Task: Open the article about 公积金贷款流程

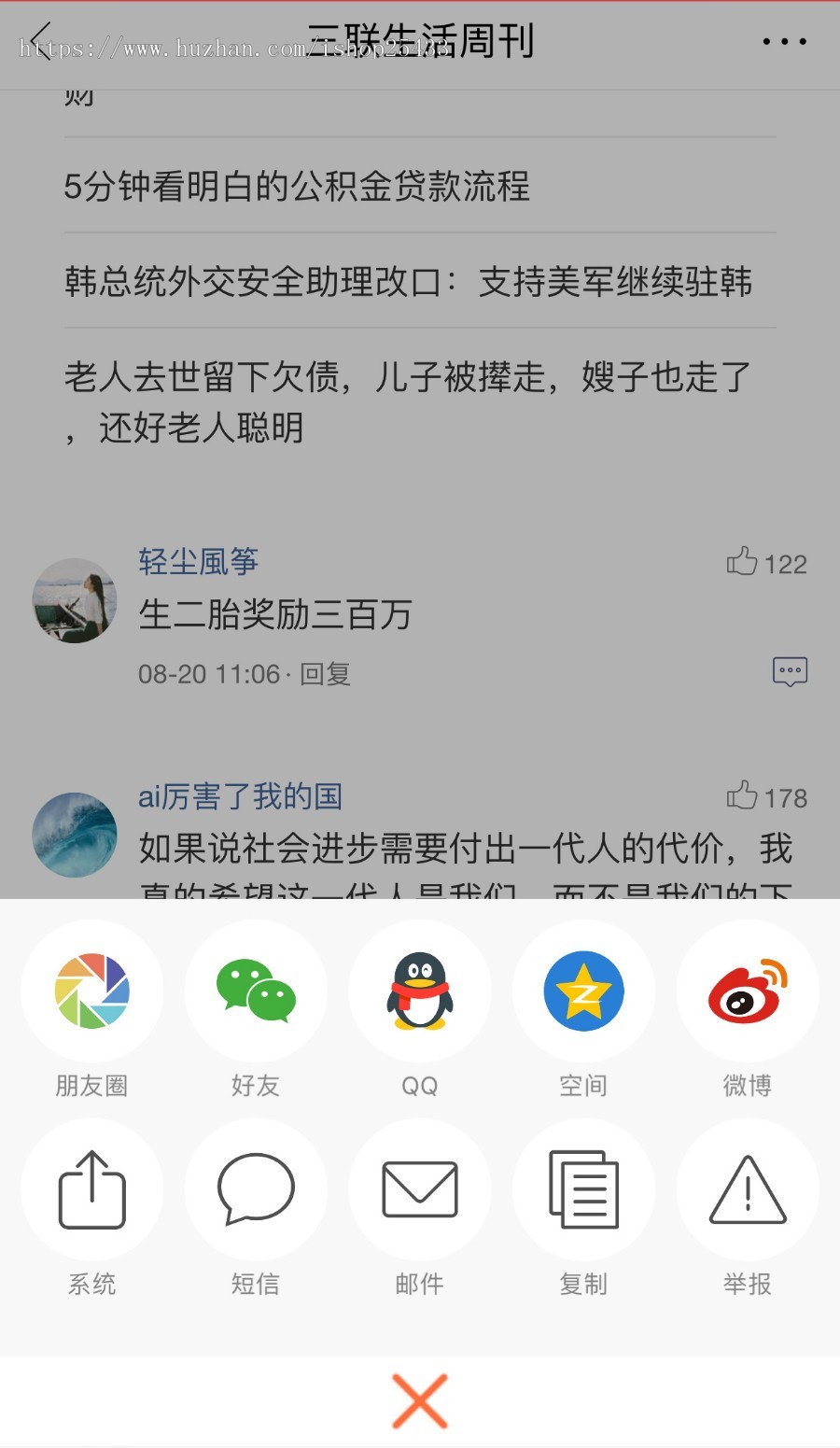Action: pos(297,188)
